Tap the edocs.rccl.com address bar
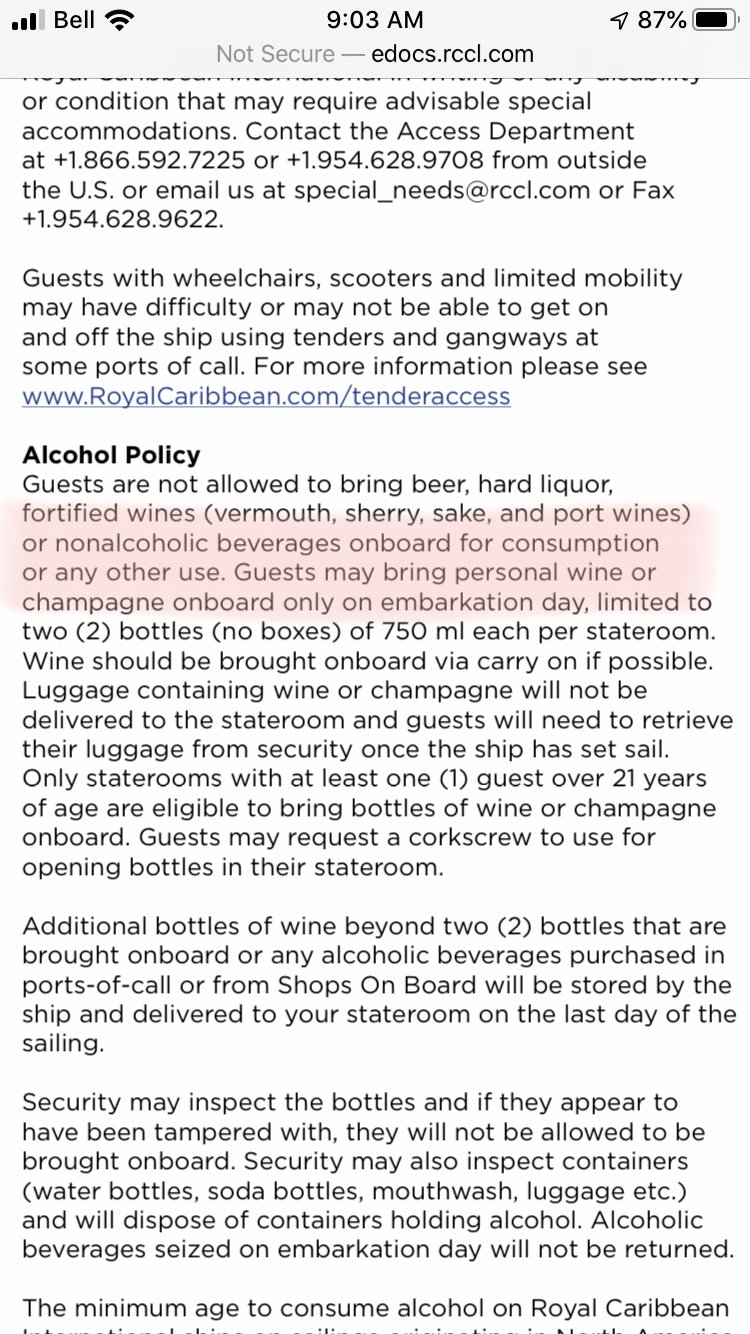 [375, 54]
